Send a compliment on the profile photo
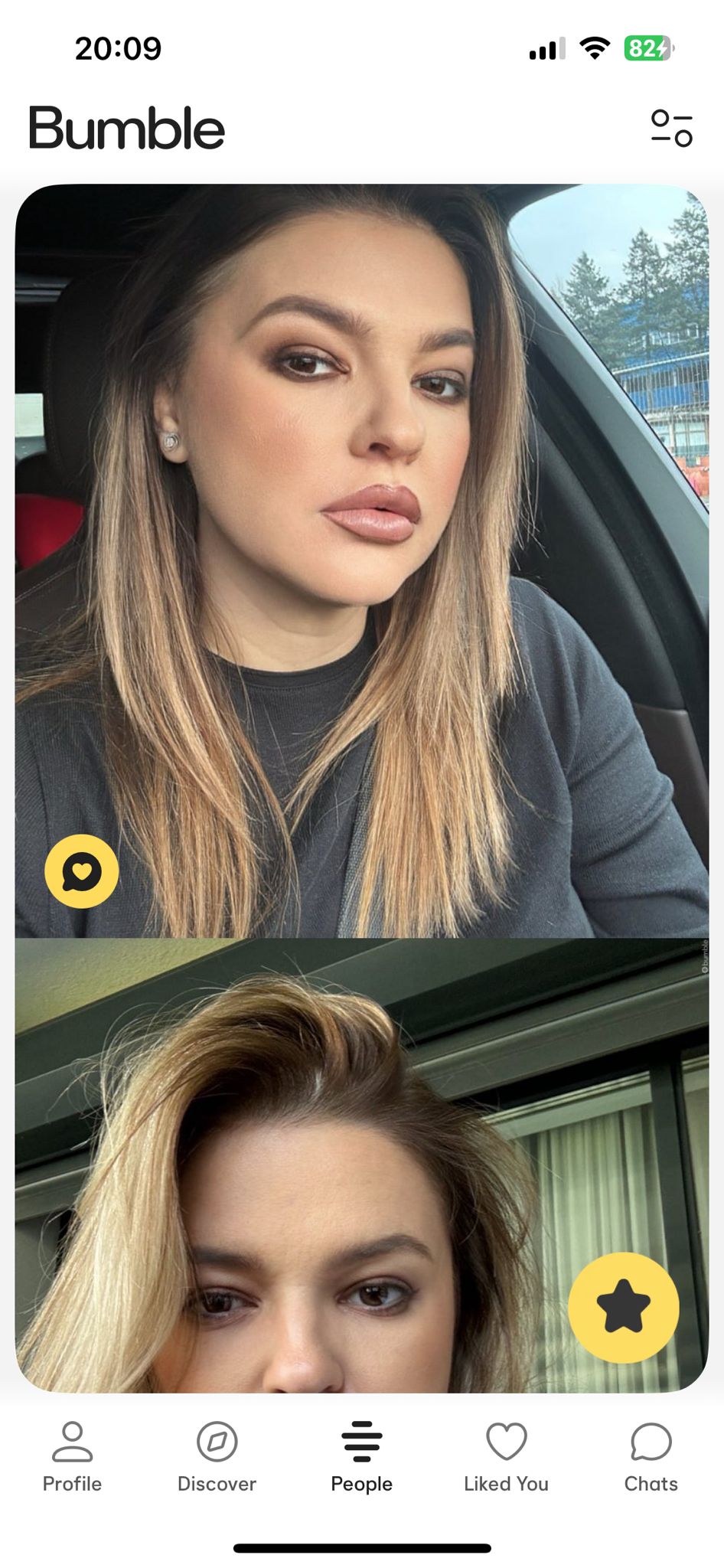724x1568 pixels. [x=82, y=871]
